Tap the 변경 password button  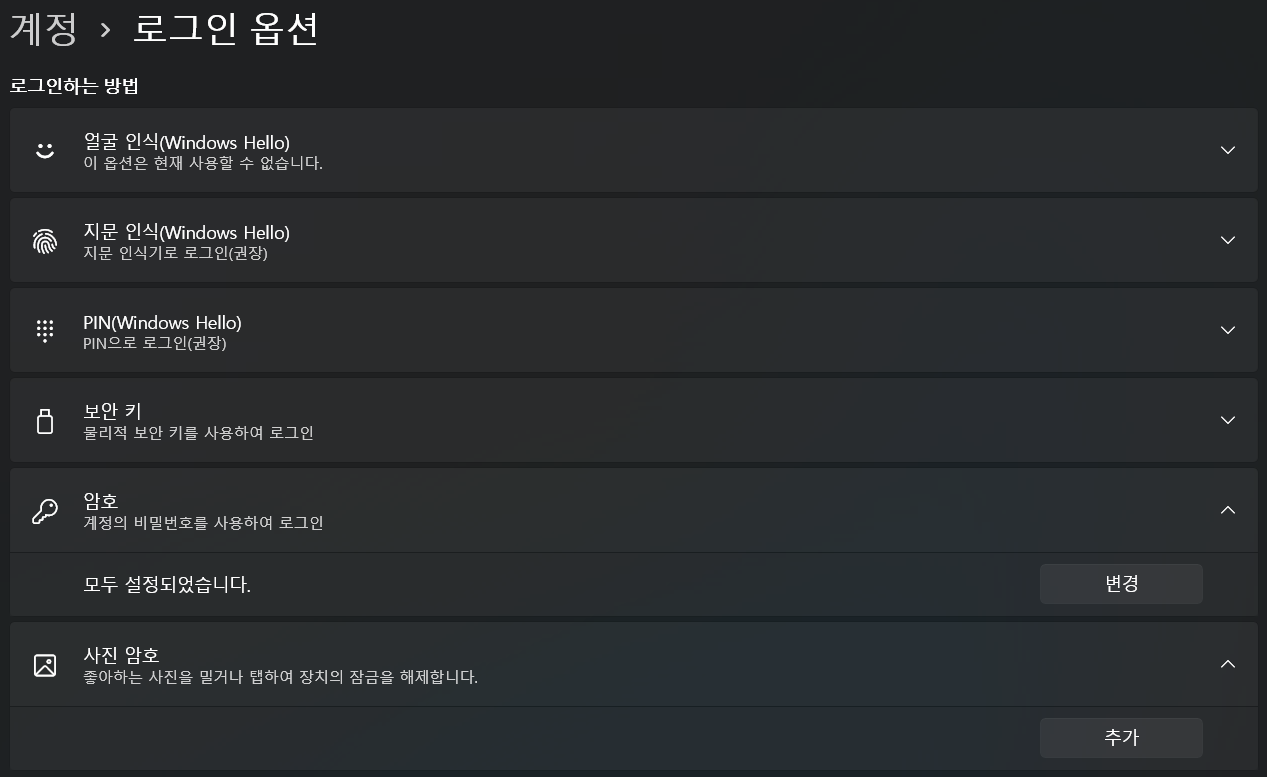tap(1120, 584)
